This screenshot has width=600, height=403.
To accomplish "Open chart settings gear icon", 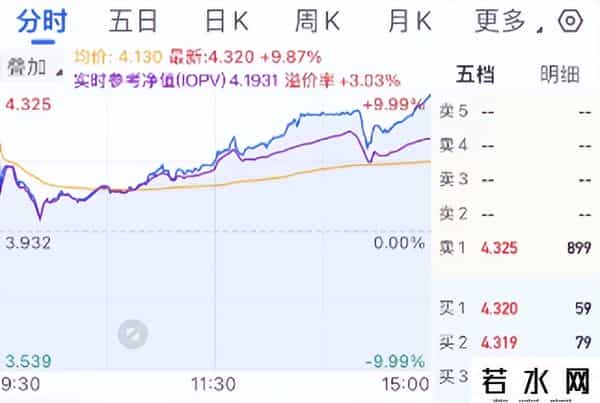I will pos(570,20).
